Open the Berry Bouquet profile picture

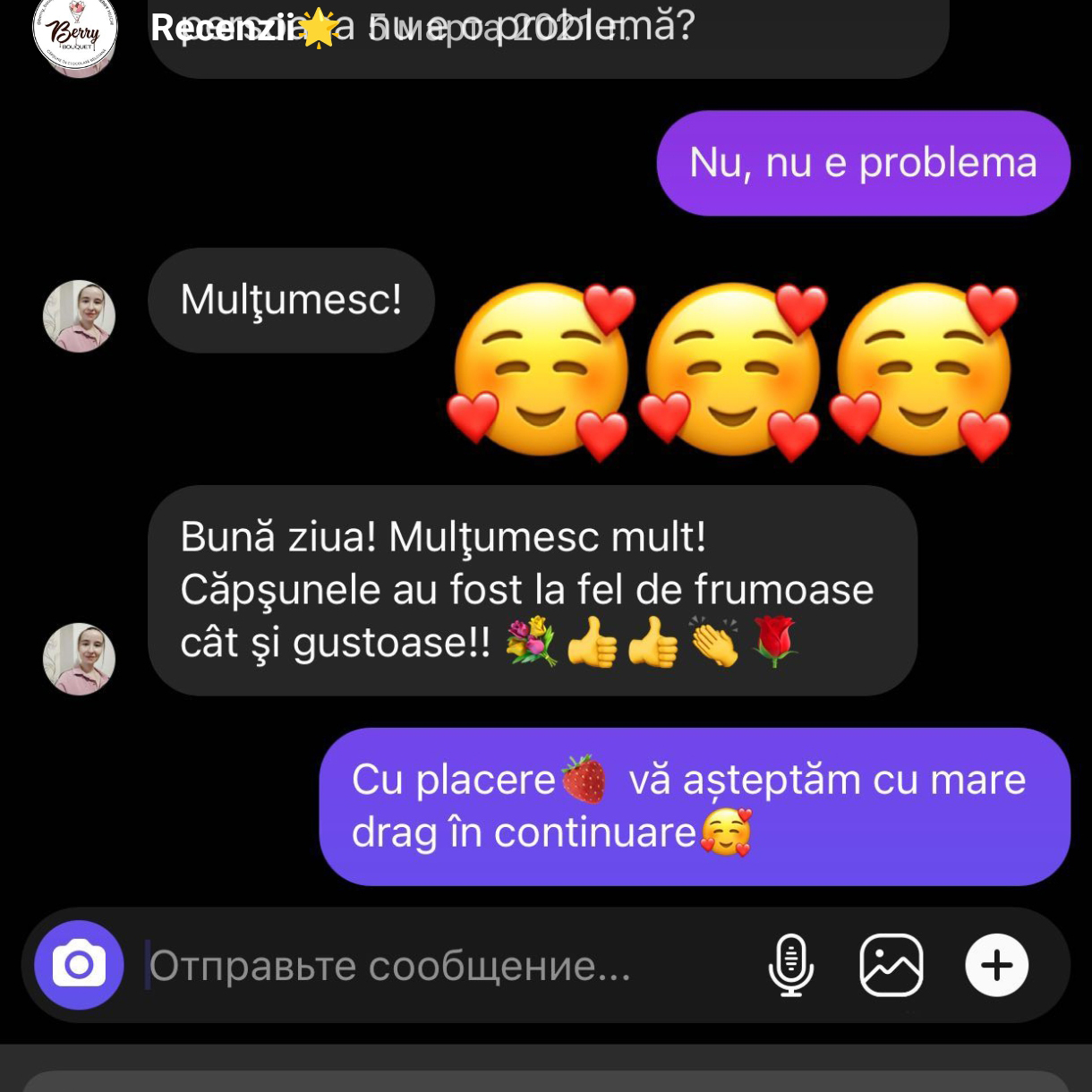(x=75, y=32)
